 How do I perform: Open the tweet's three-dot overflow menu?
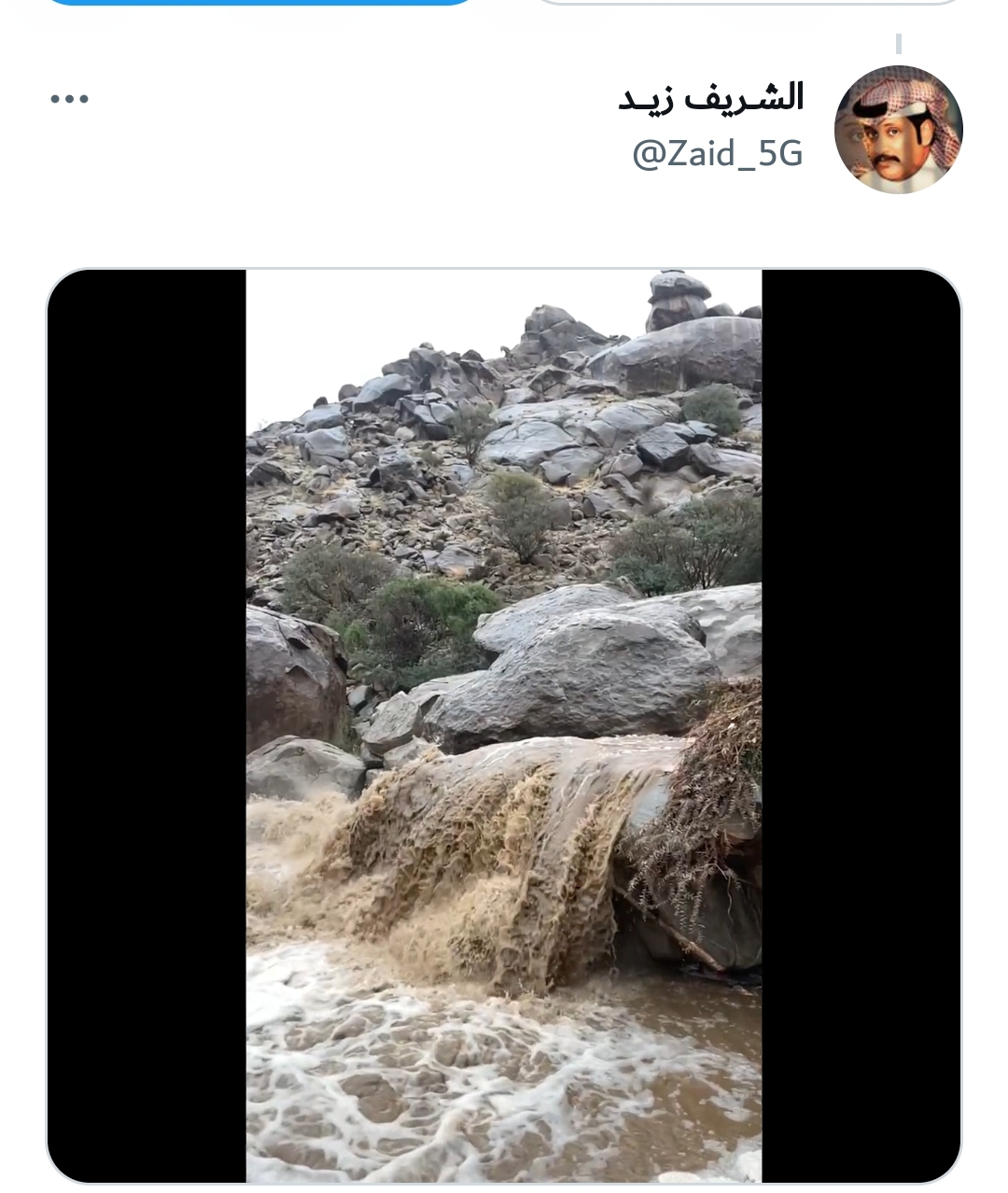coord(69,99)
